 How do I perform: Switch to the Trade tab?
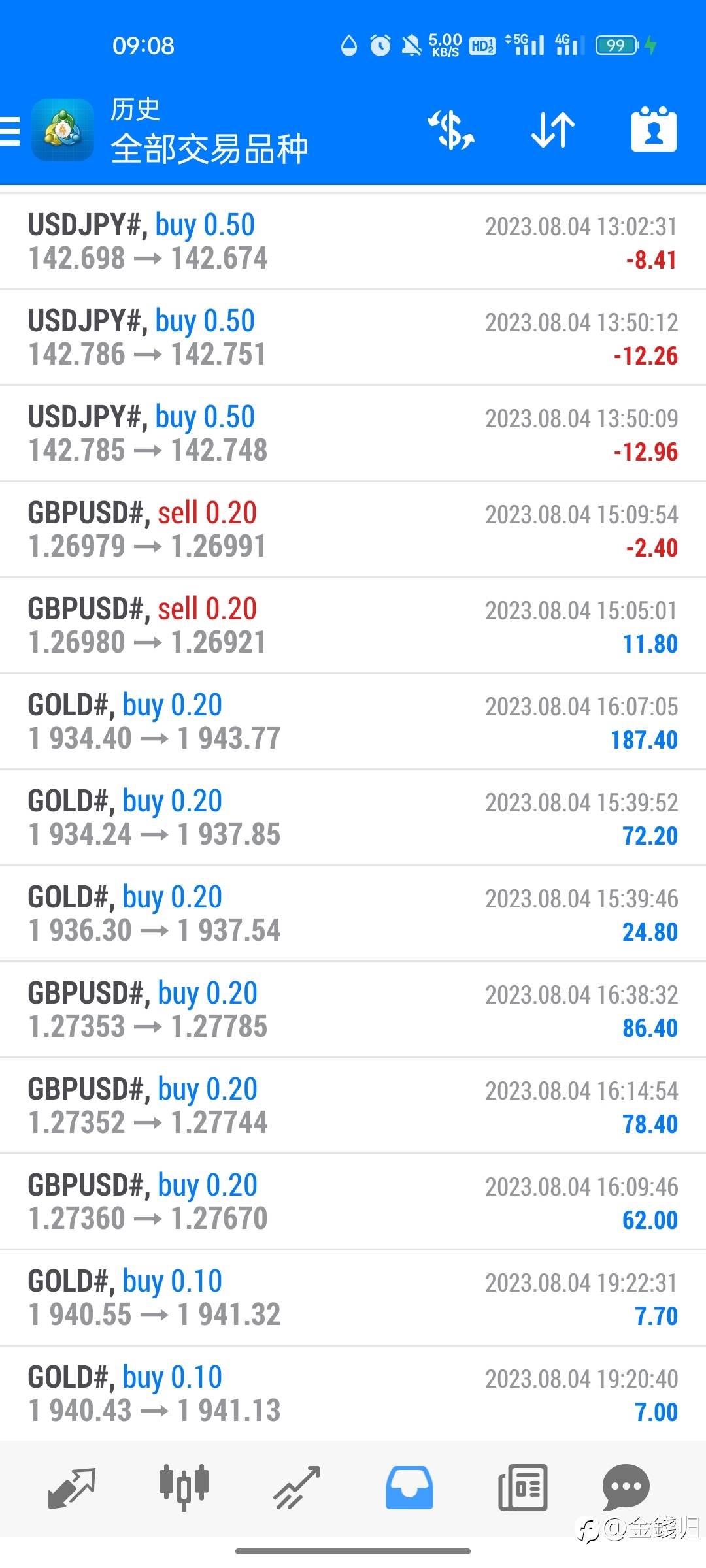tap(297, 1488)
